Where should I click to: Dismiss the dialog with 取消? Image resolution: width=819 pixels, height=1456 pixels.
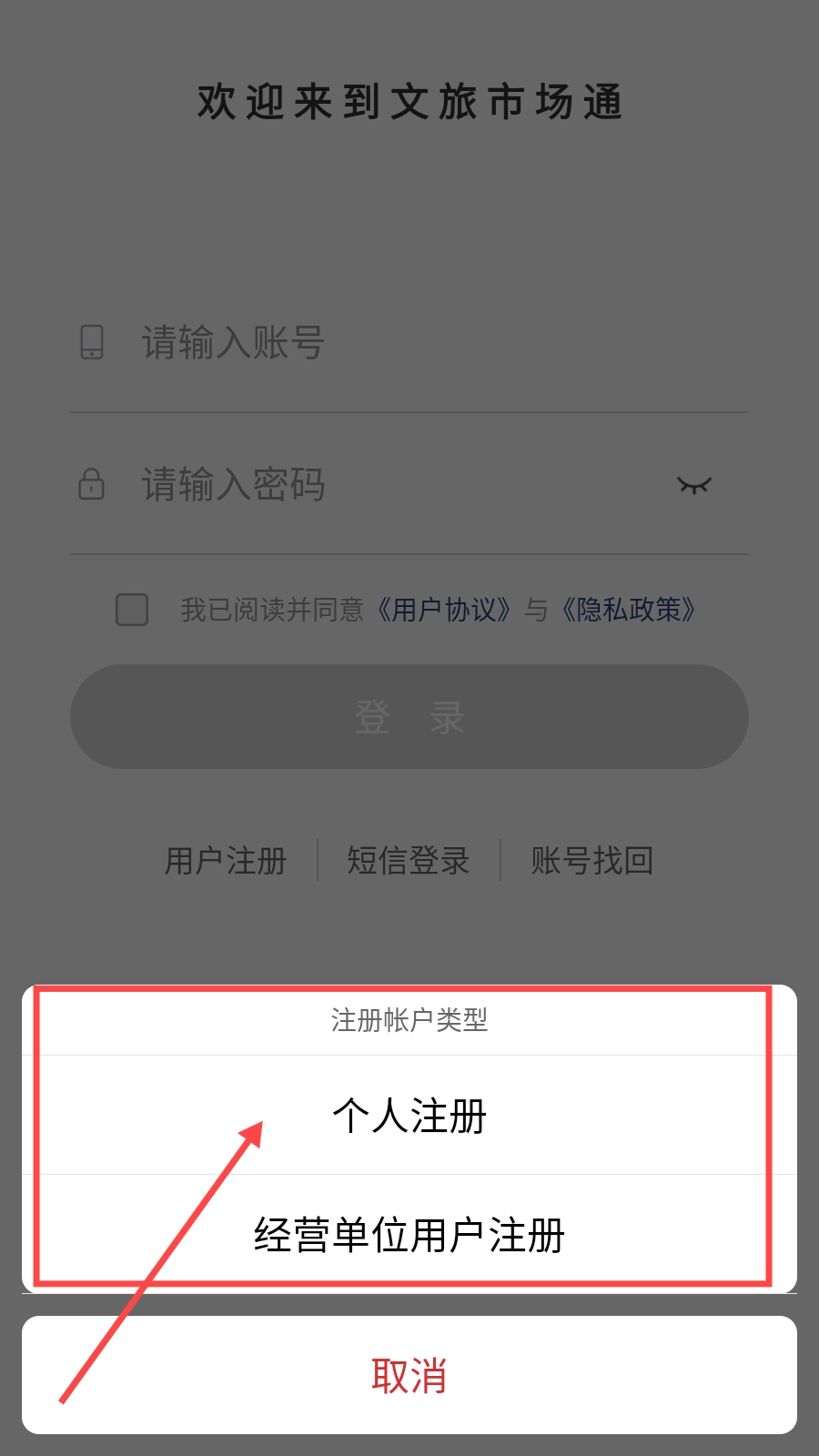coord(409,1375)
